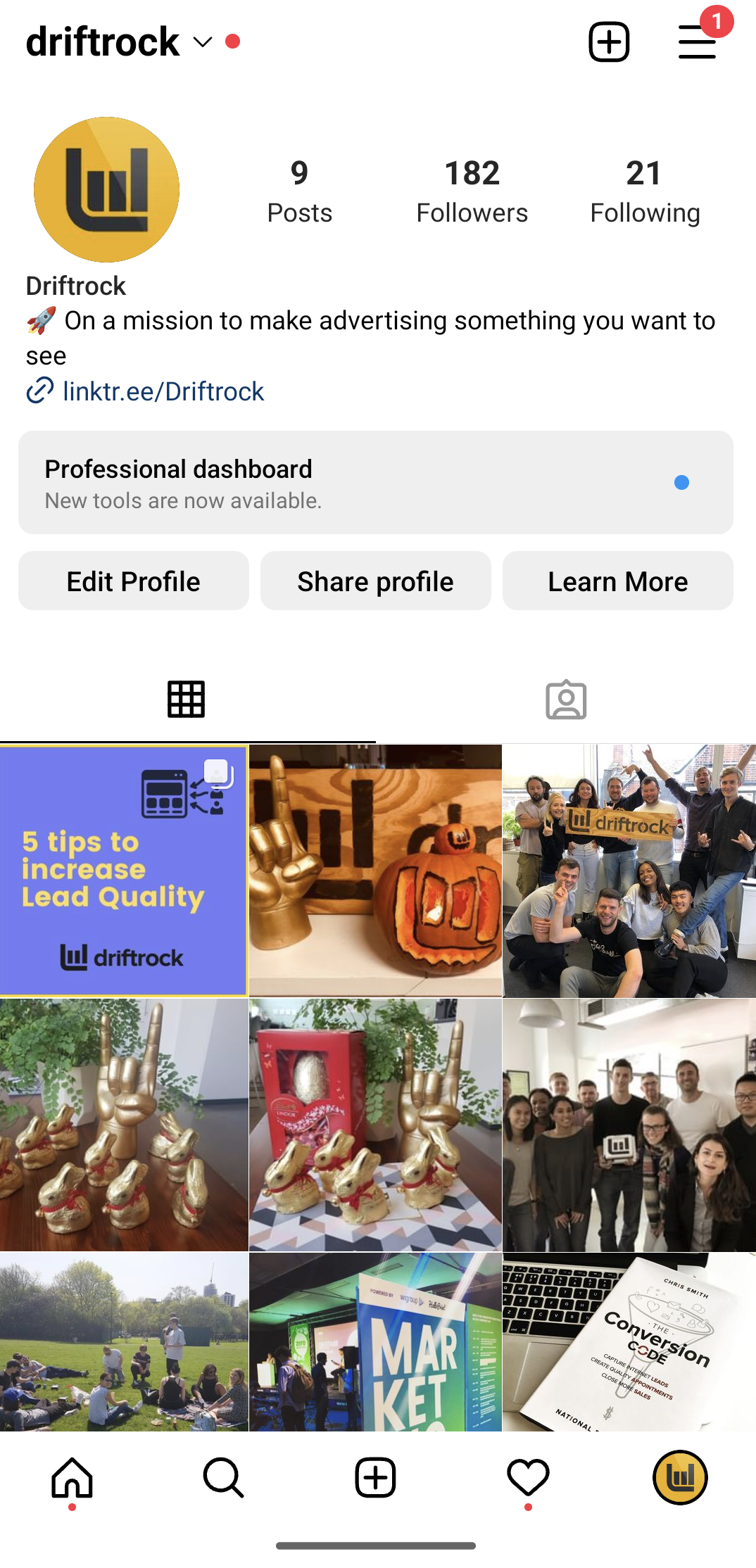Open the '5 tips to increase Lead Quality' post
756x1568 pixels.
click(x=124, y=871)
